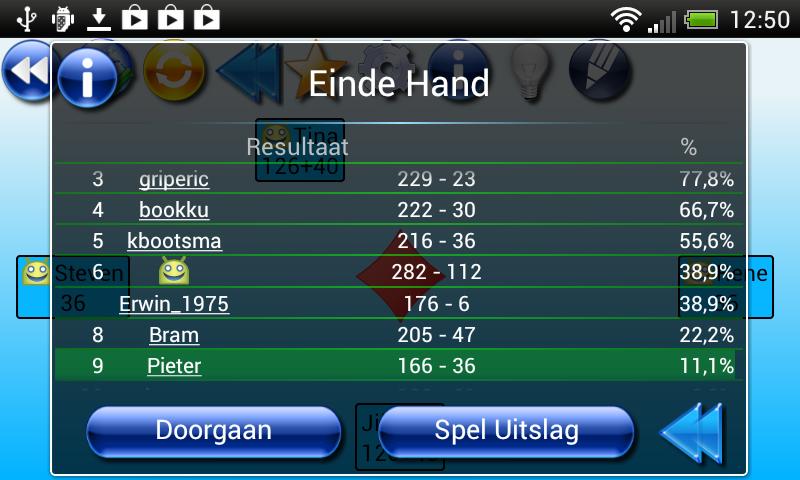Open Spel Uitslag results
The width and height of the screenshot is (800, 480).
[506, 431]
